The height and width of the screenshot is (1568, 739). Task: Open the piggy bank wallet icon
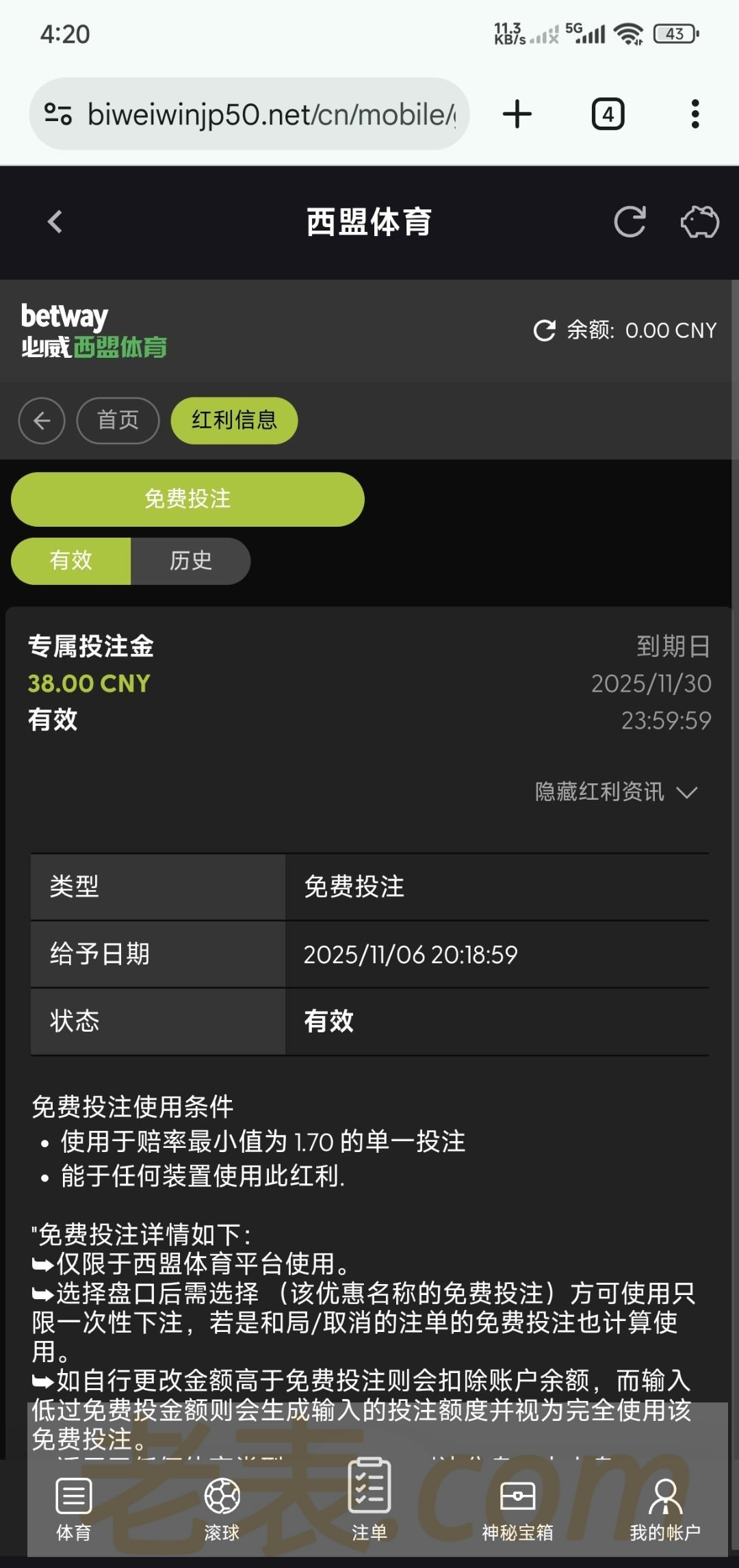pos(699,222)
